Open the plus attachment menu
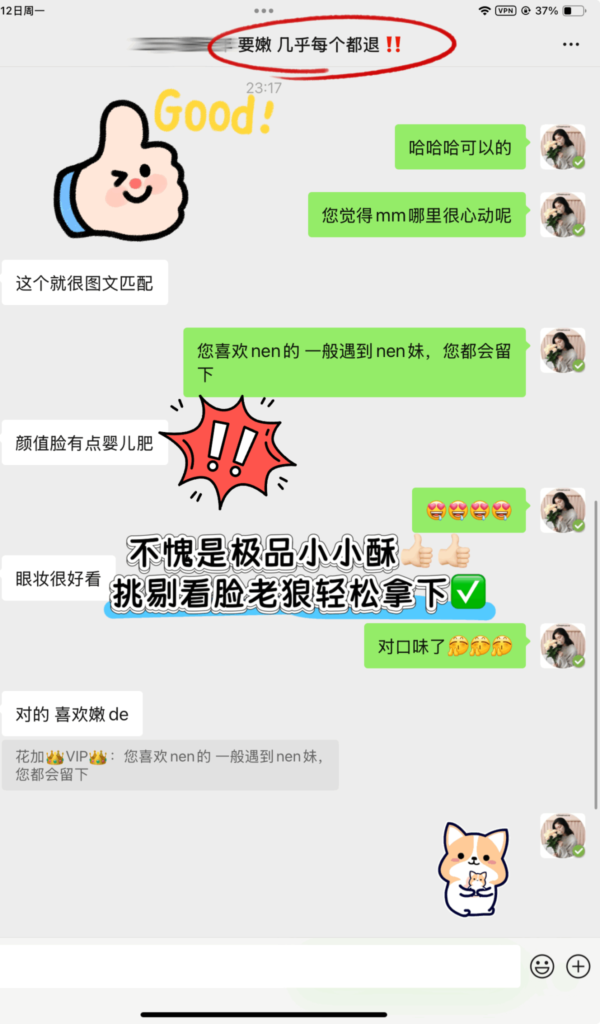The height and width of the screenshot is (1024, 600). [x=578, y=966]
